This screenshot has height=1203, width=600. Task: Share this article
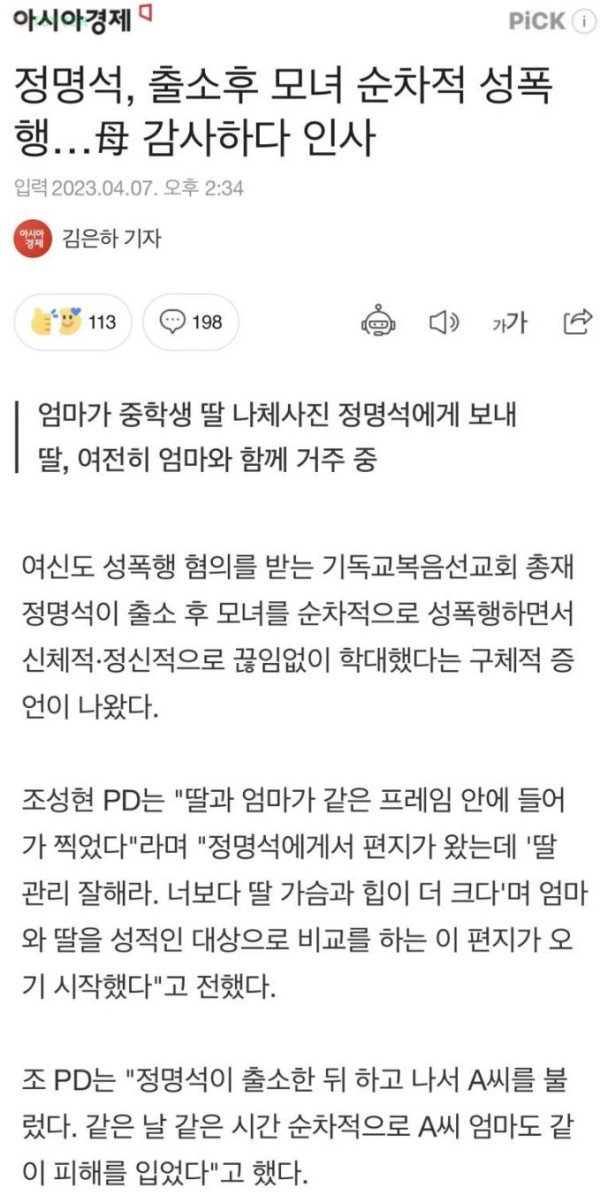point(576,321)
